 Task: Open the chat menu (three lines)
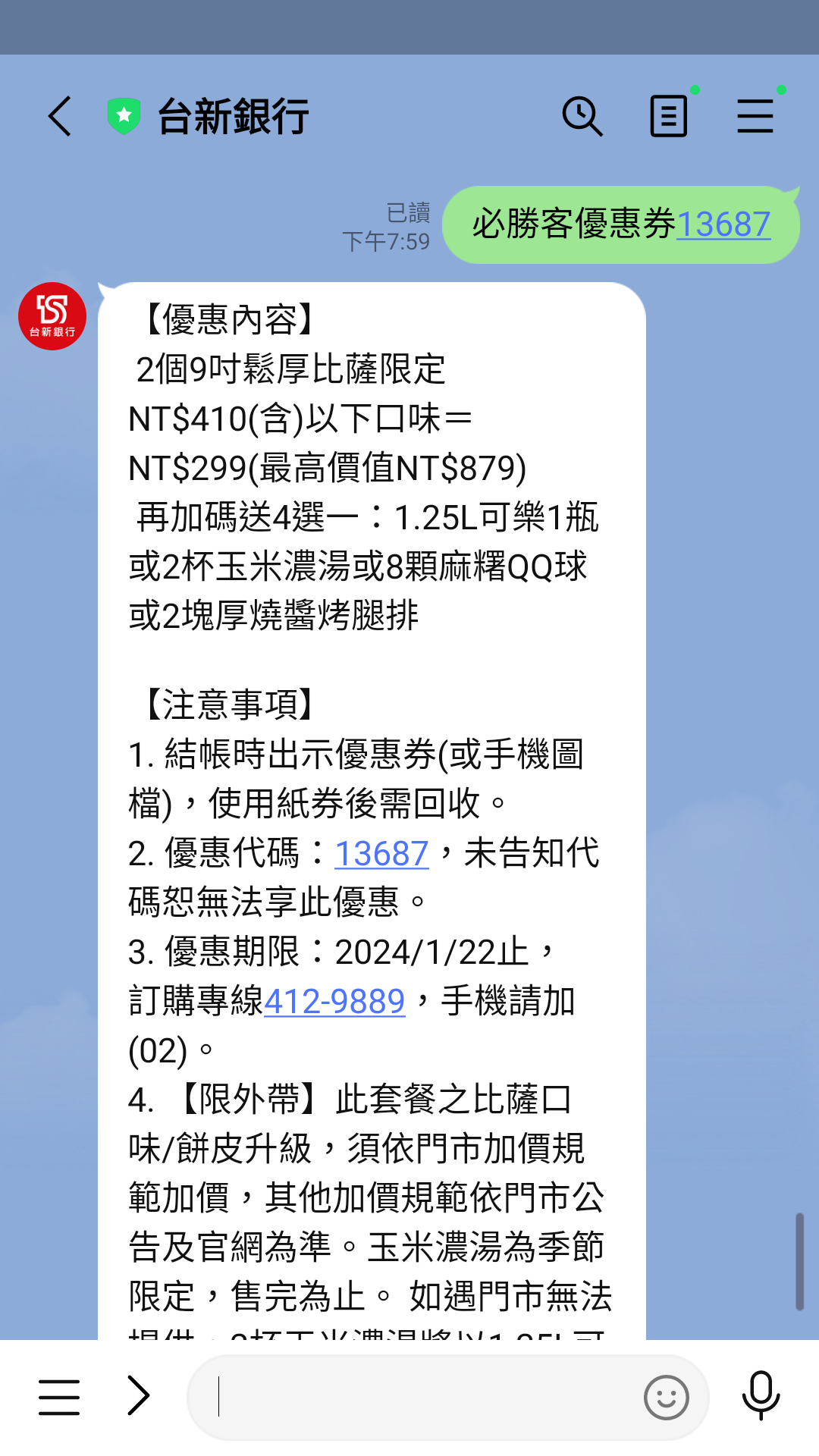point(755,117)
